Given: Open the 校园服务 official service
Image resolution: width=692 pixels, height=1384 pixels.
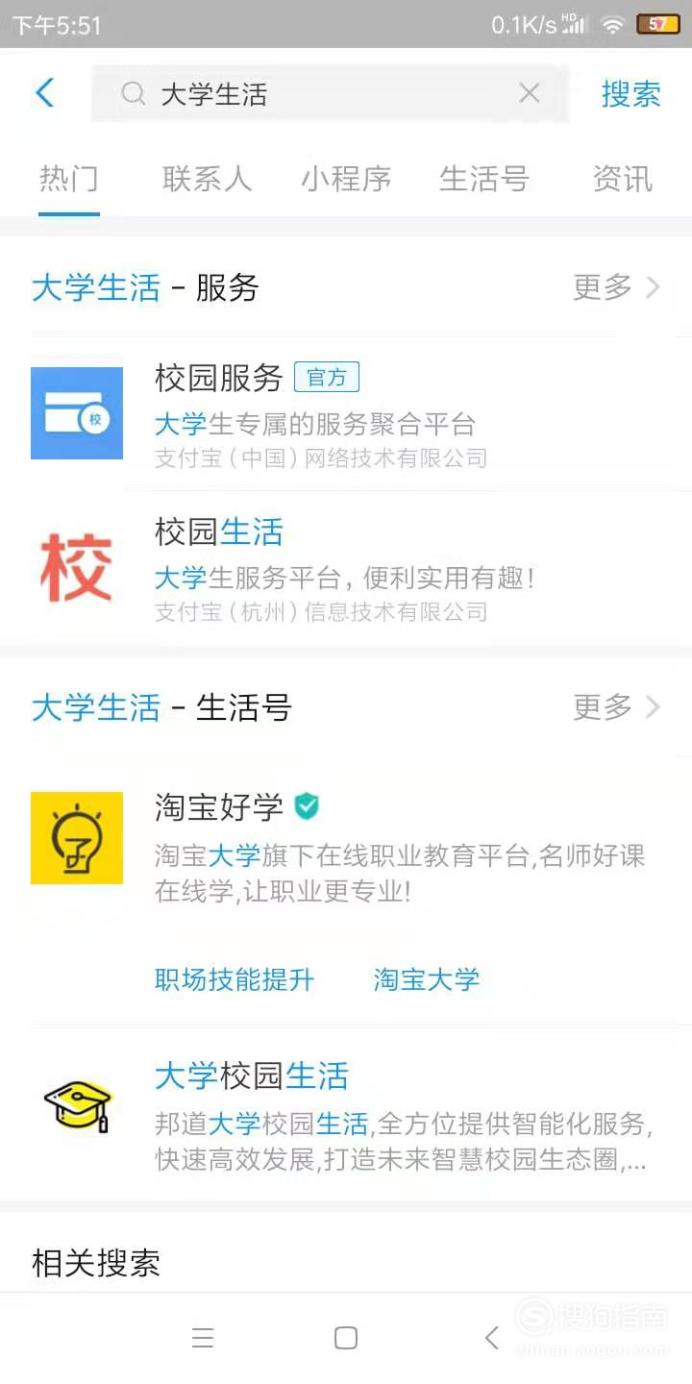Looking at the screenshot, I should (x=346, y=413).
